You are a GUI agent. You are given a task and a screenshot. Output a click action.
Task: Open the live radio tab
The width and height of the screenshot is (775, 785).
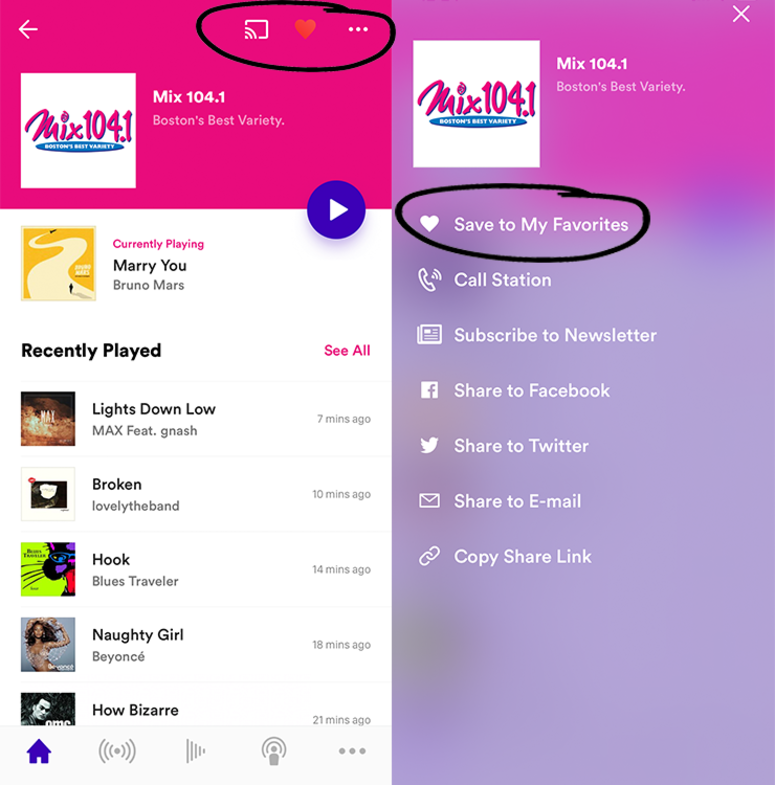(117, 752)
